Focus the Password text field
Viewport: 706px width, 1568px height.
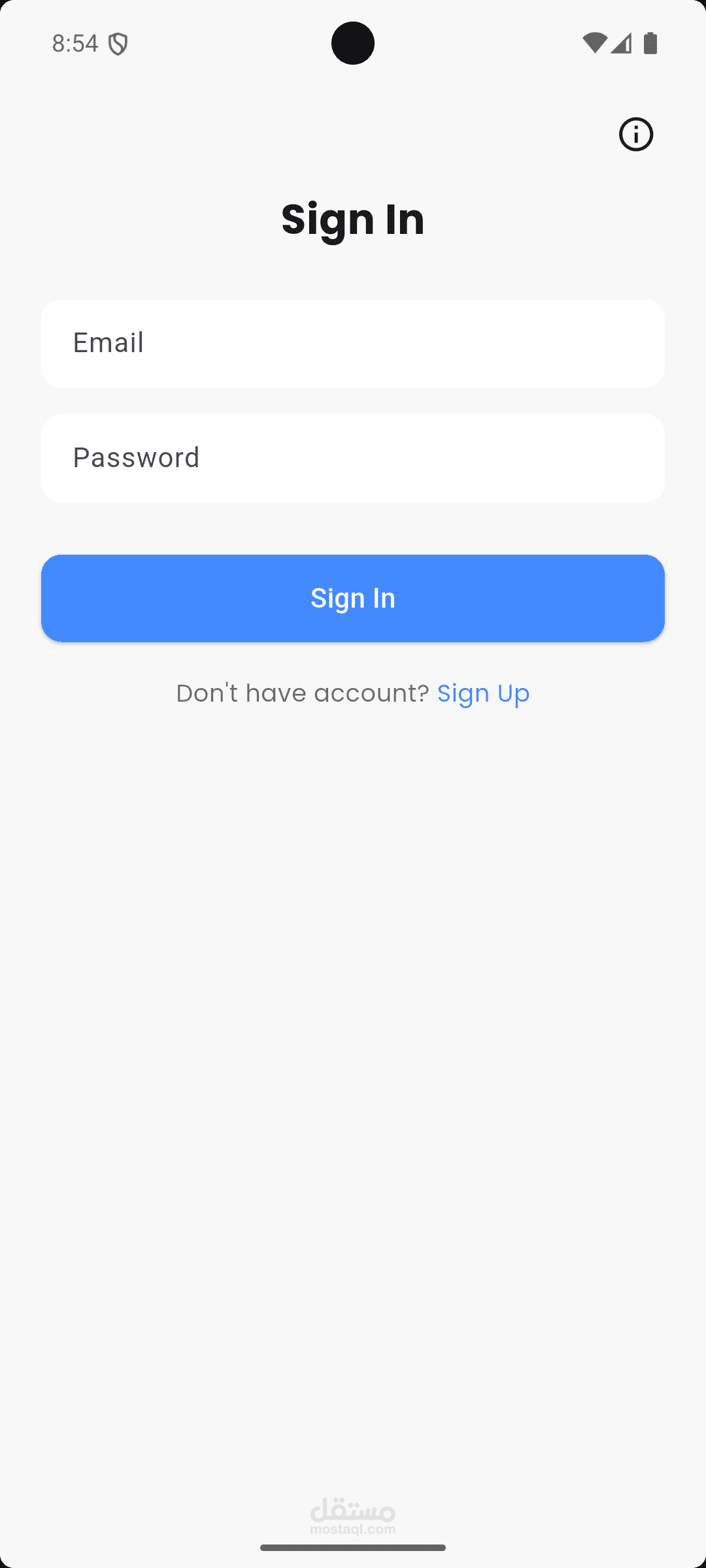(353, 458)
